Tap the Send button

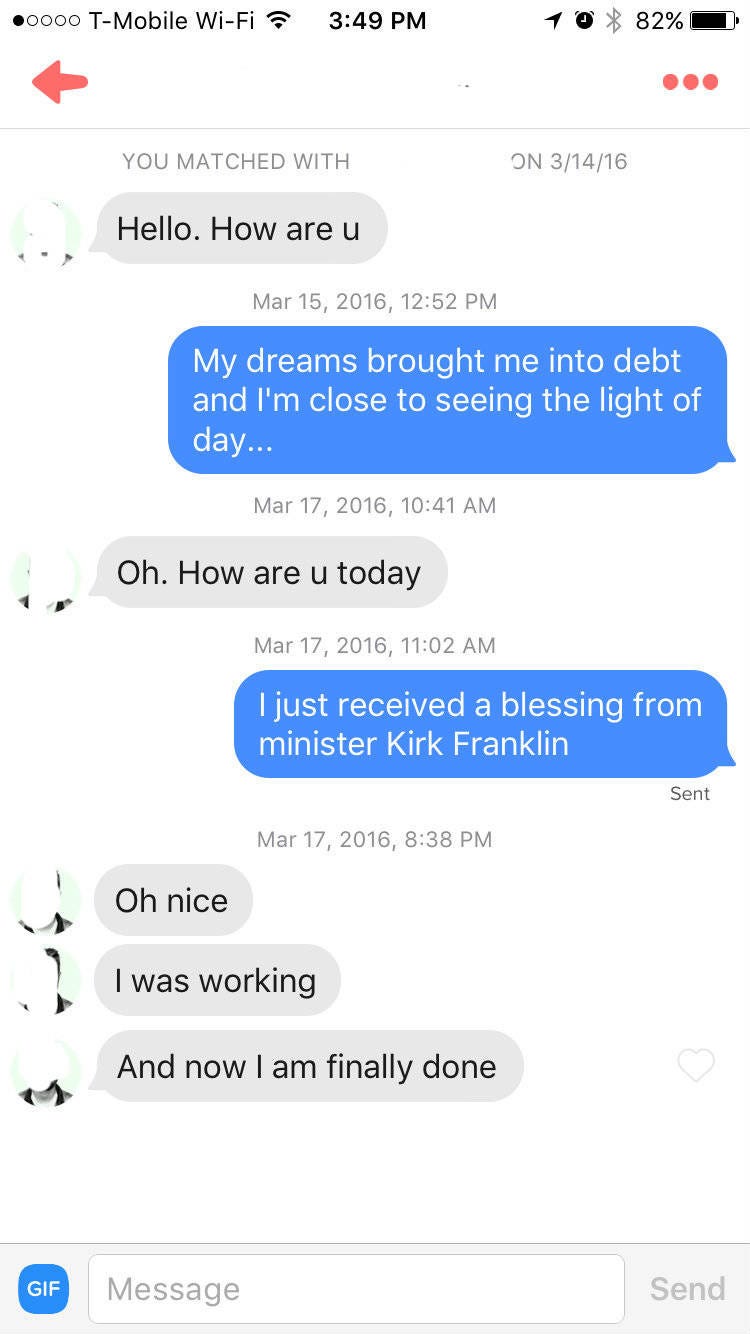[x=687, y=1289]
